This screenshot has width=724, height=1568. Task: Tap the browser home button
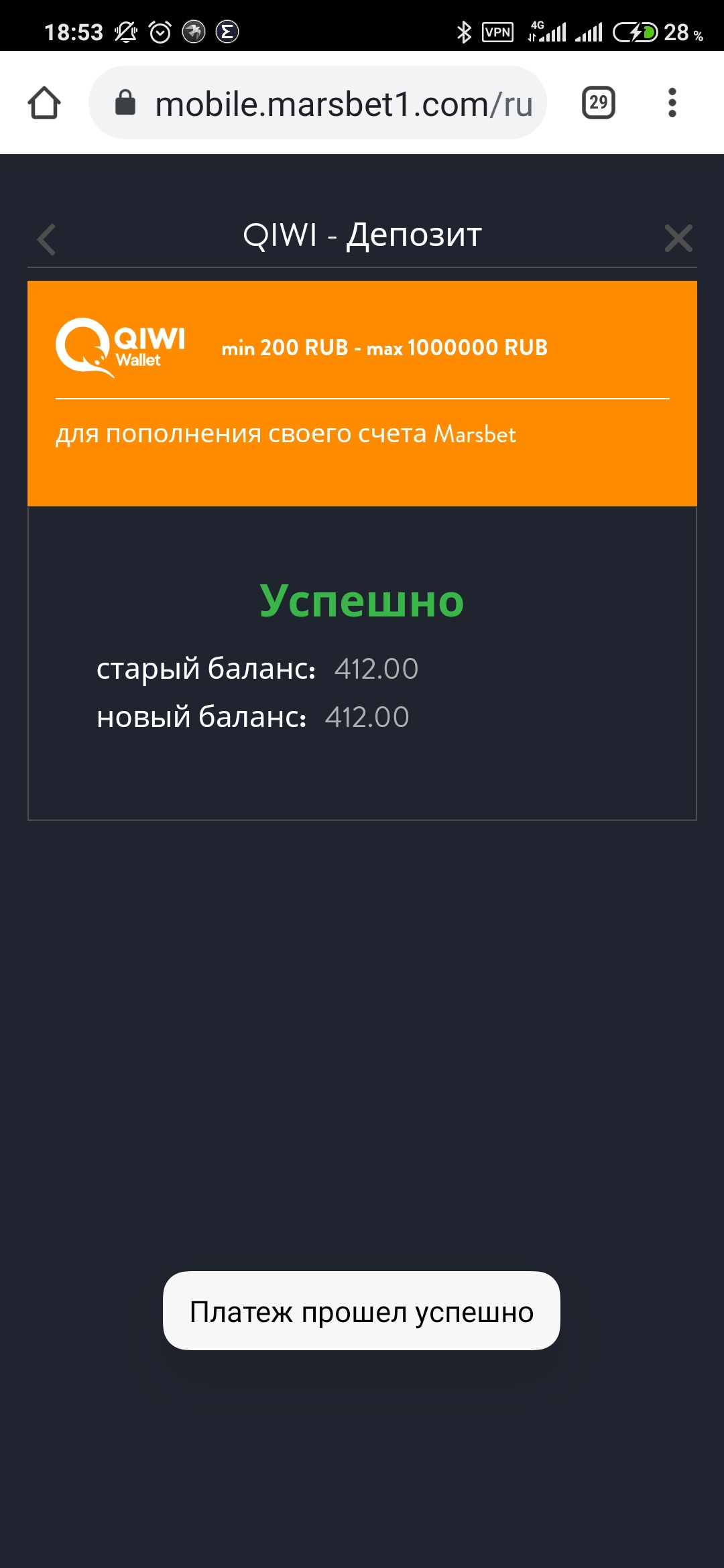point(44,103)
